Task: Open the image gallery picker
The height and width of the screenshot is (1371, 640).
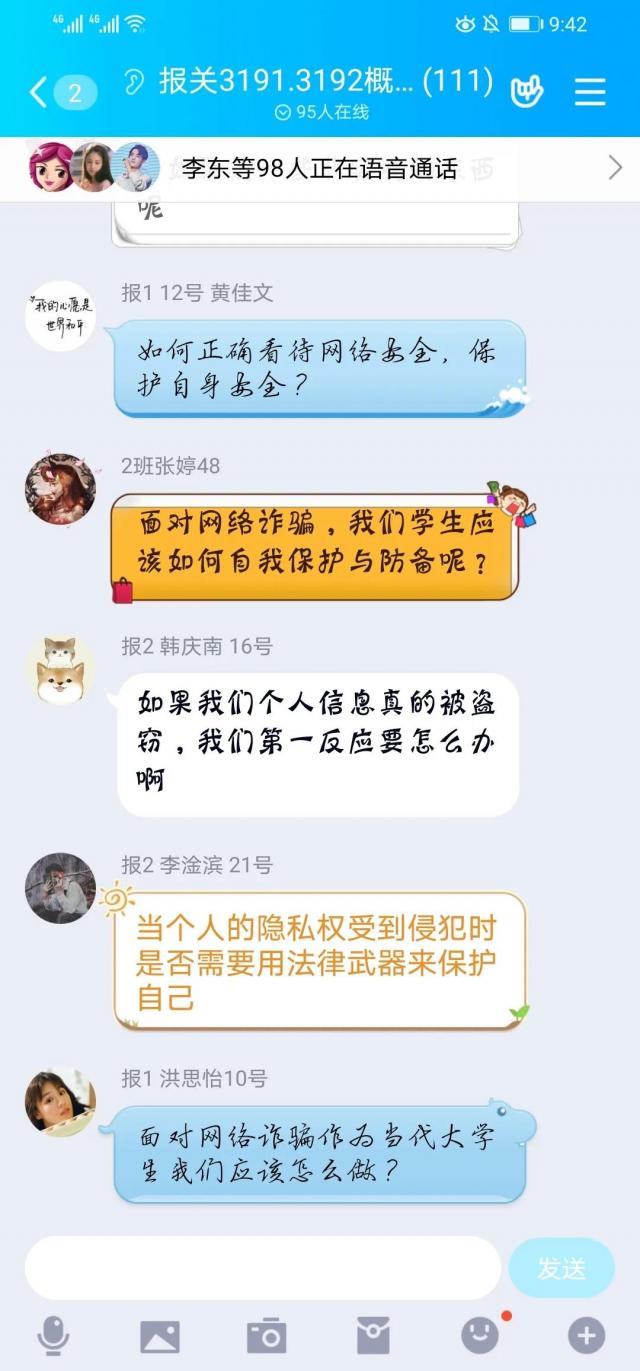Action: tap(160, 1335)
